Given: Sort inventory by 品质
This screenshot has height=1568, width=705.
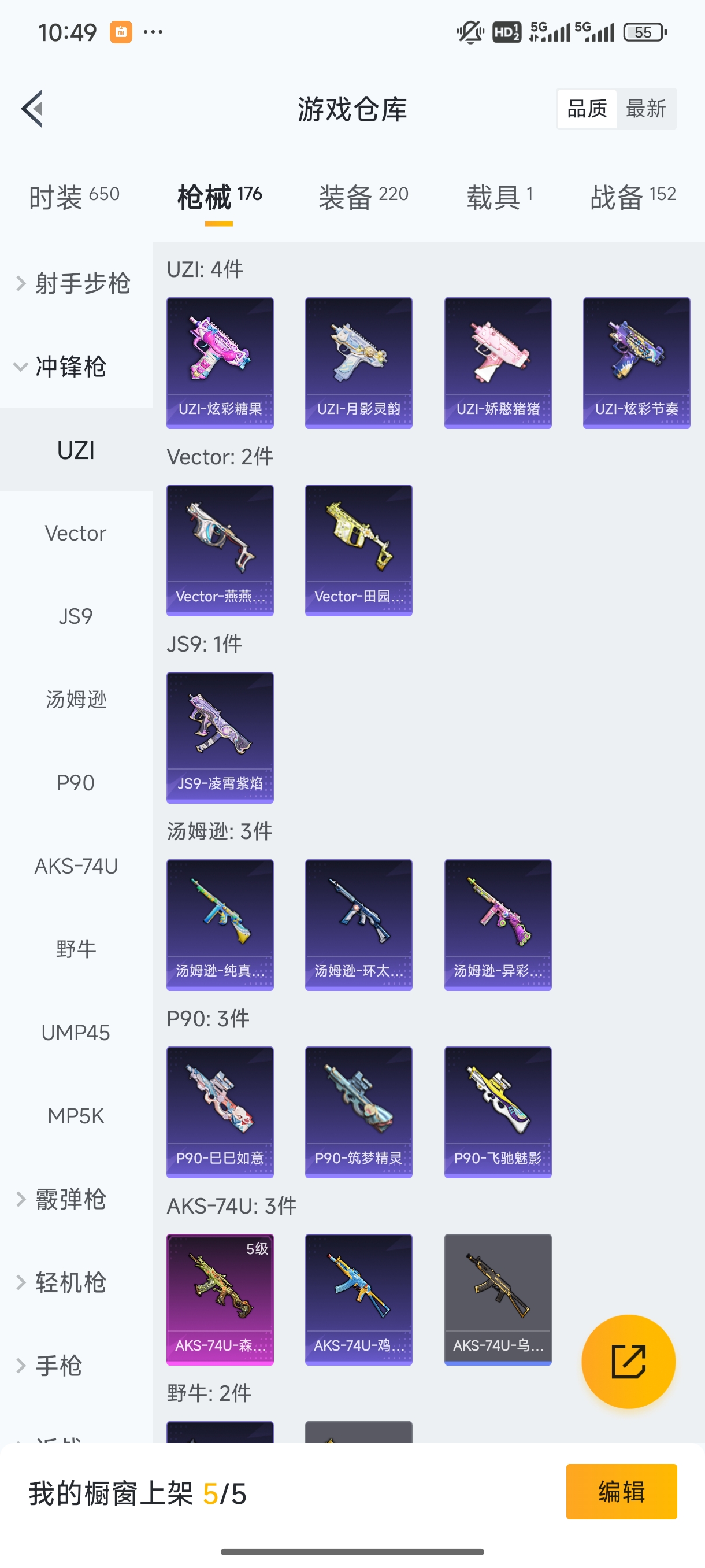Looking at the screenshot, I should [586, 108].
